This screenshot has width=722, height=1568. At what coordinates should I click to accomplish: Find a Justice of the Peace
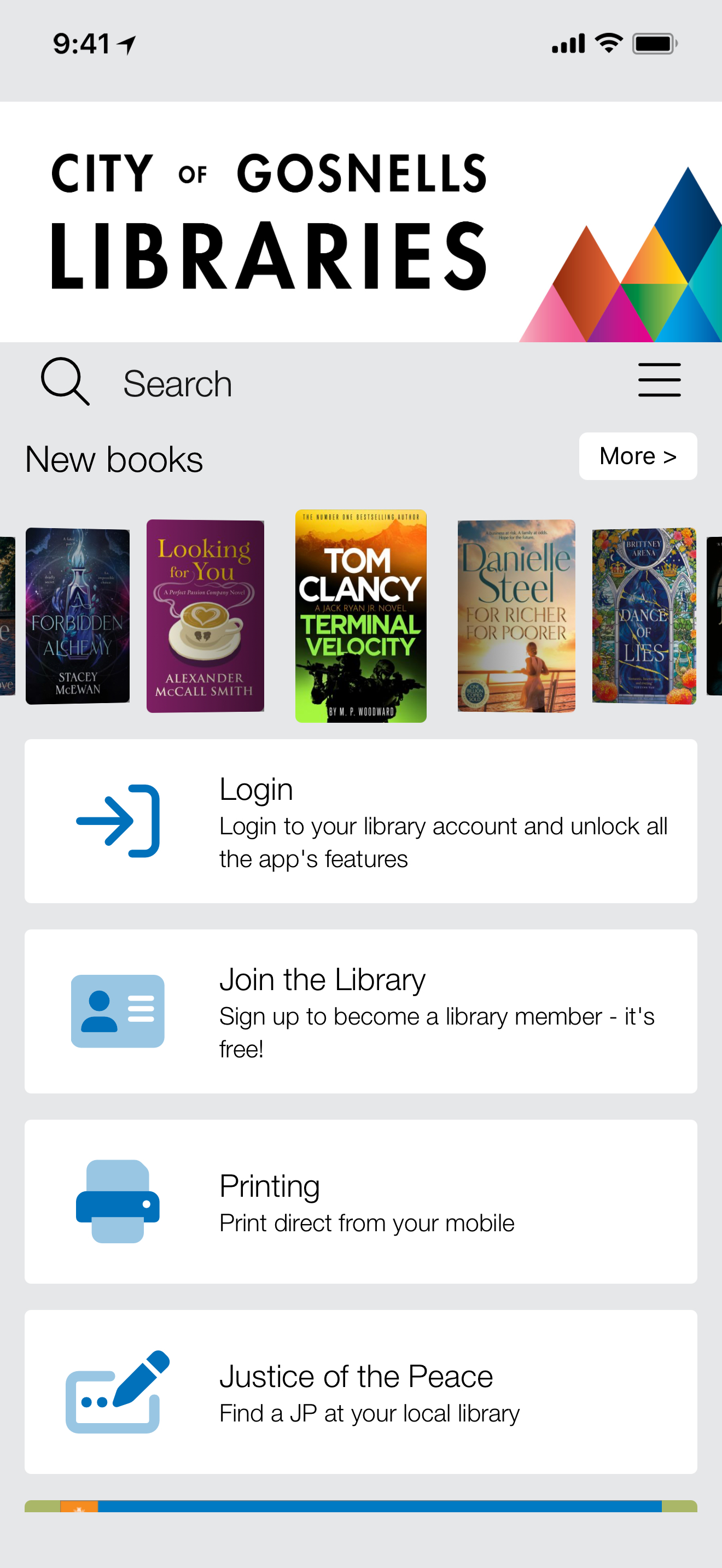(360, 1391)
